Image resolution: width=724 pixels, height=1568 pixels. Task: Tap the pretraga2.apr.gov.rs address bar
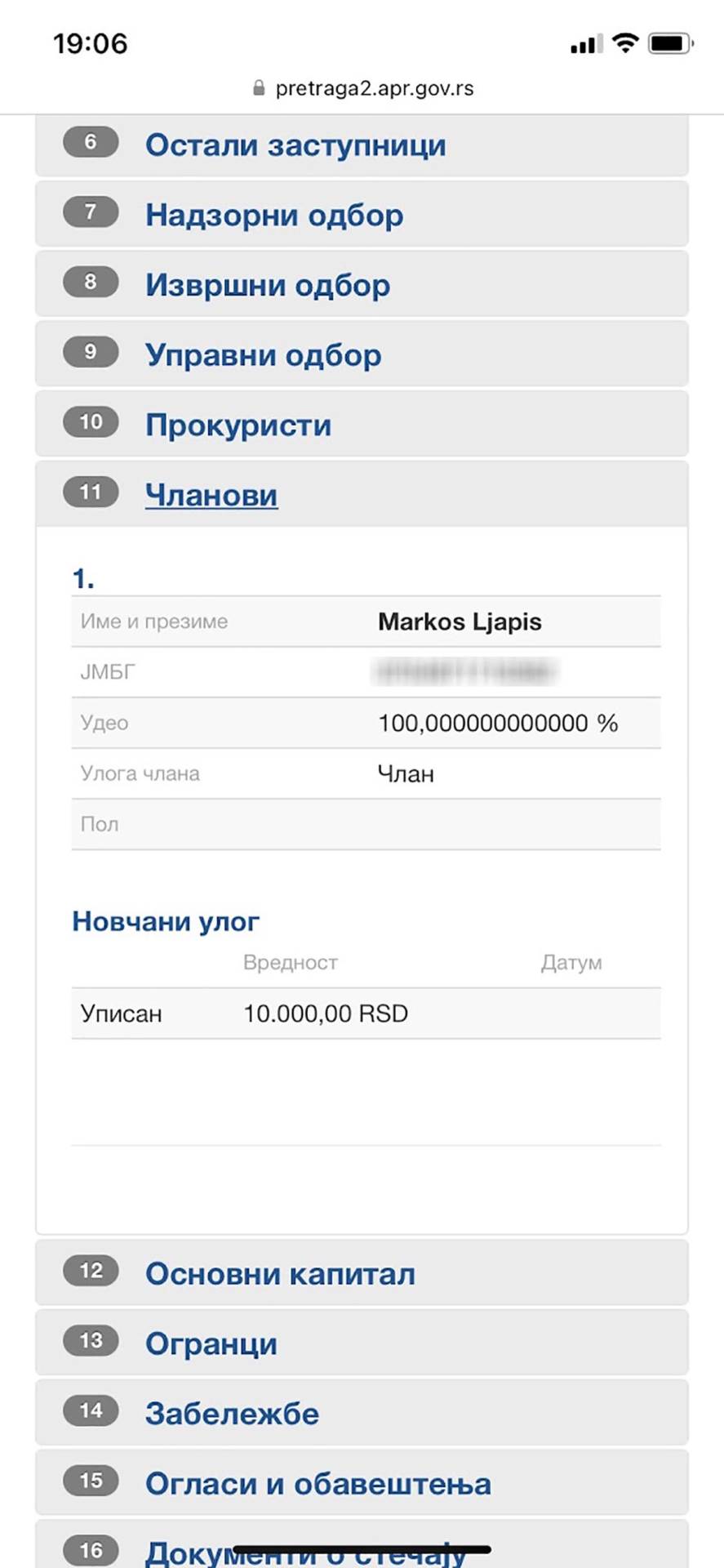(364, 88)
